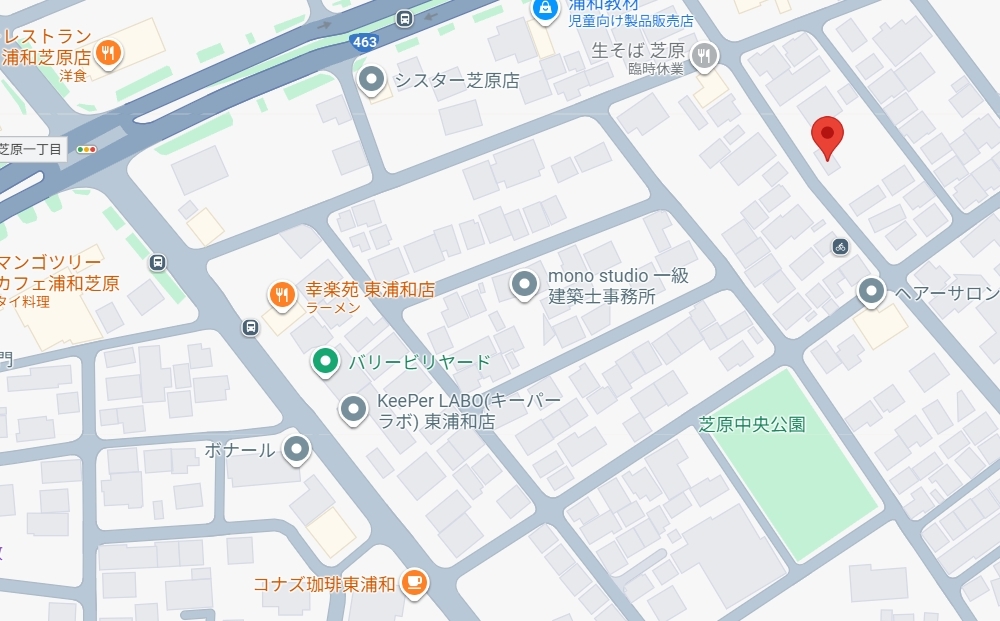Select the ボナール place marker

click(297, 450)
